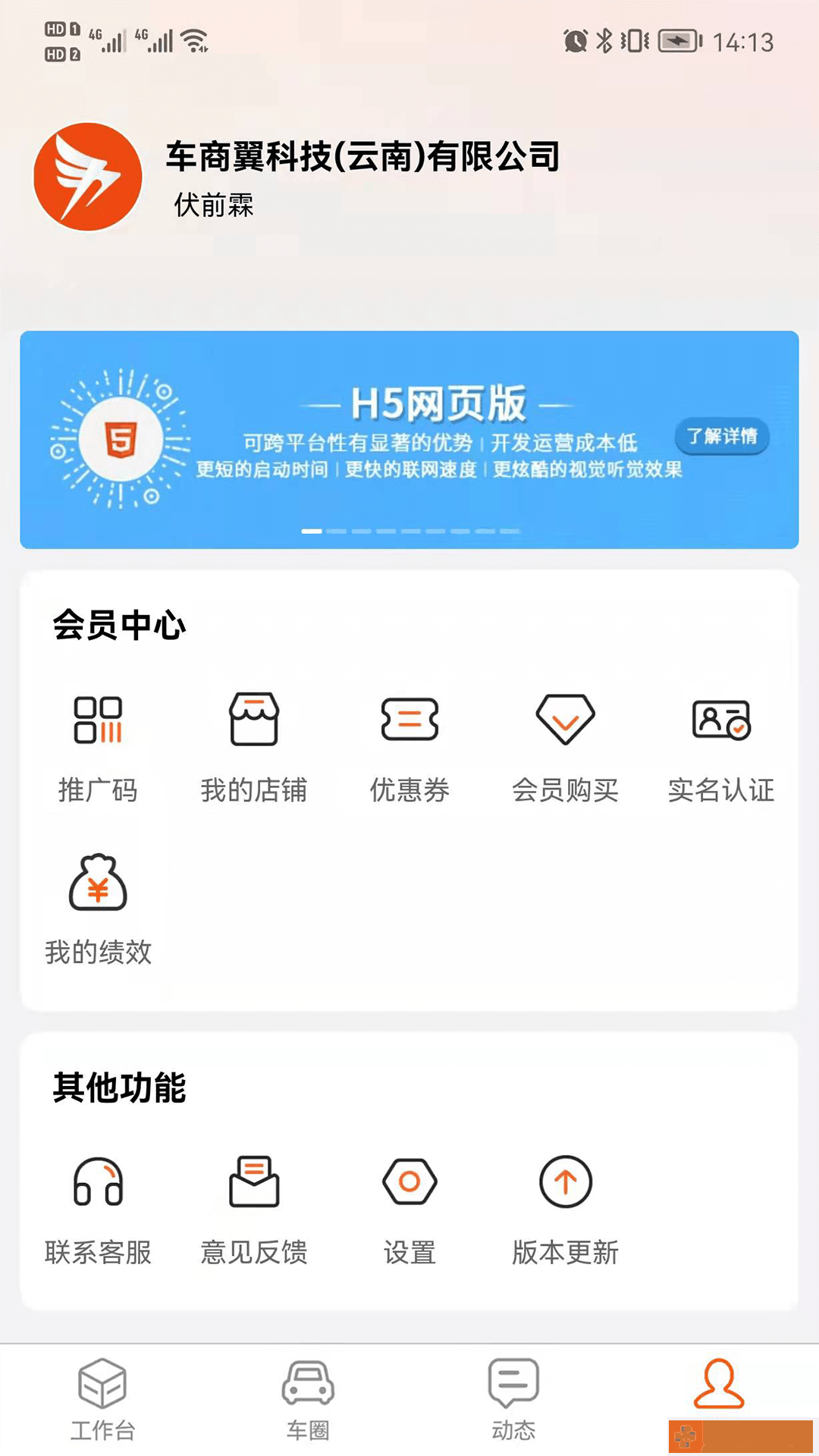Open 实名认证 real-name verification

(721, 747)
